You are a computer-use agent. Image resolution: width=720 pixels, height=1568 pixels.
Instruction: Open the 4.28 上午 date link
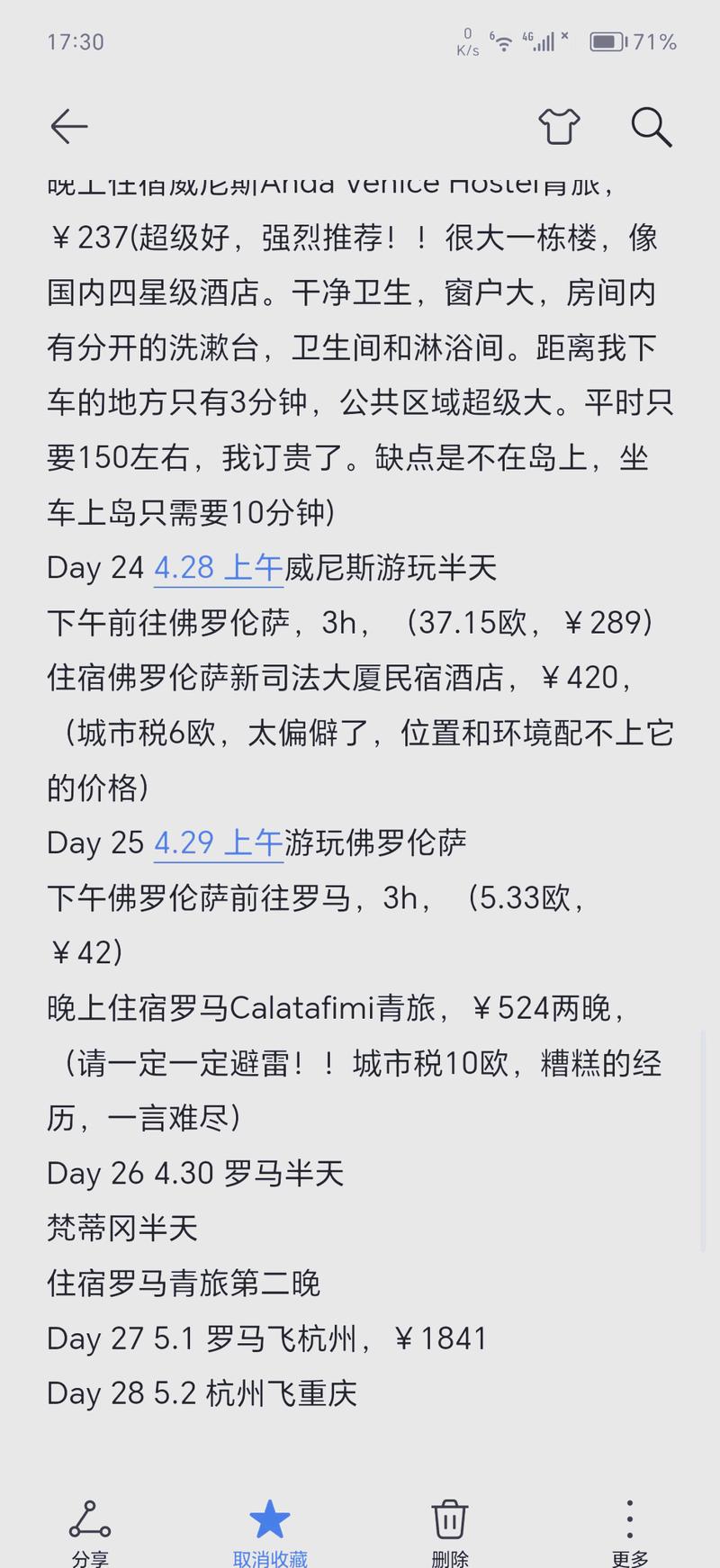pyautogui.click(x=219, y=568)
